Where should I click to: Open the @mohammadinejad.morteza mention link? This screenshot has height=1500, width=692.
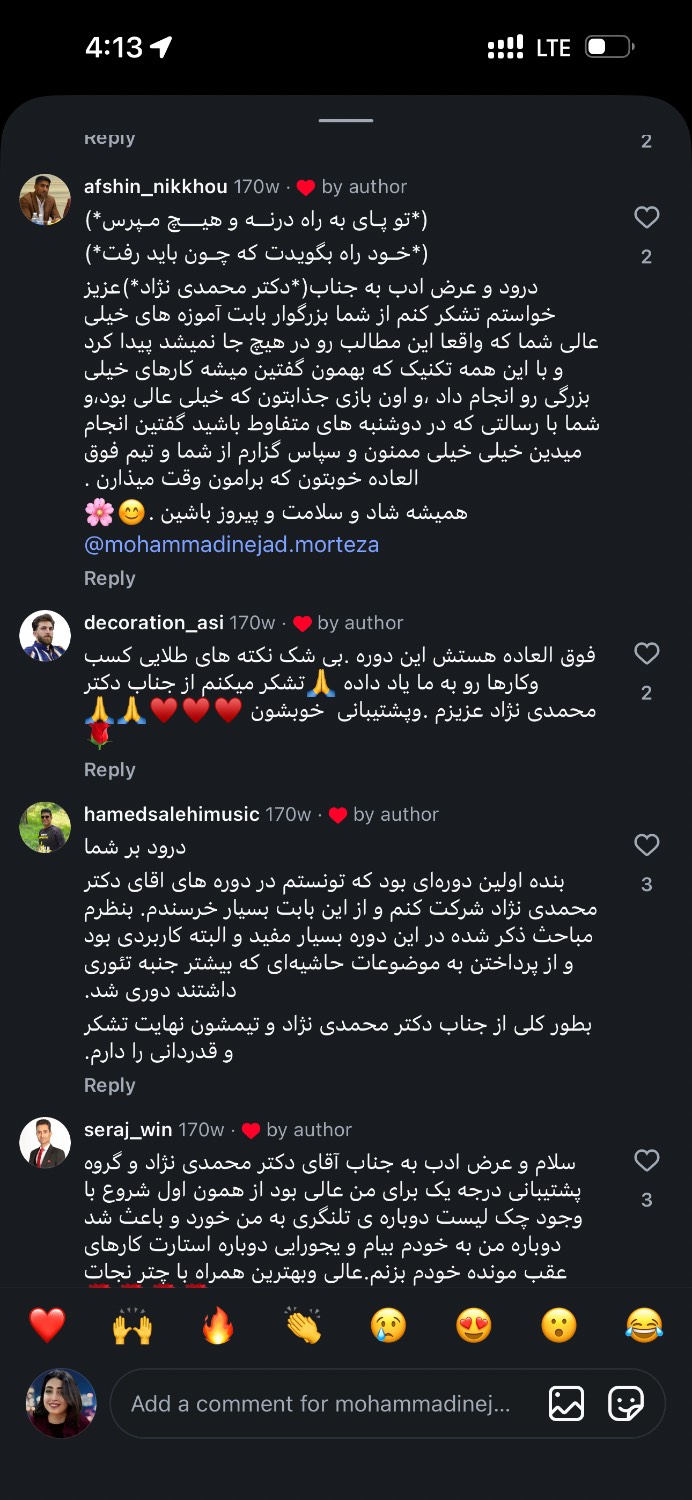click(x=232, y=545)
